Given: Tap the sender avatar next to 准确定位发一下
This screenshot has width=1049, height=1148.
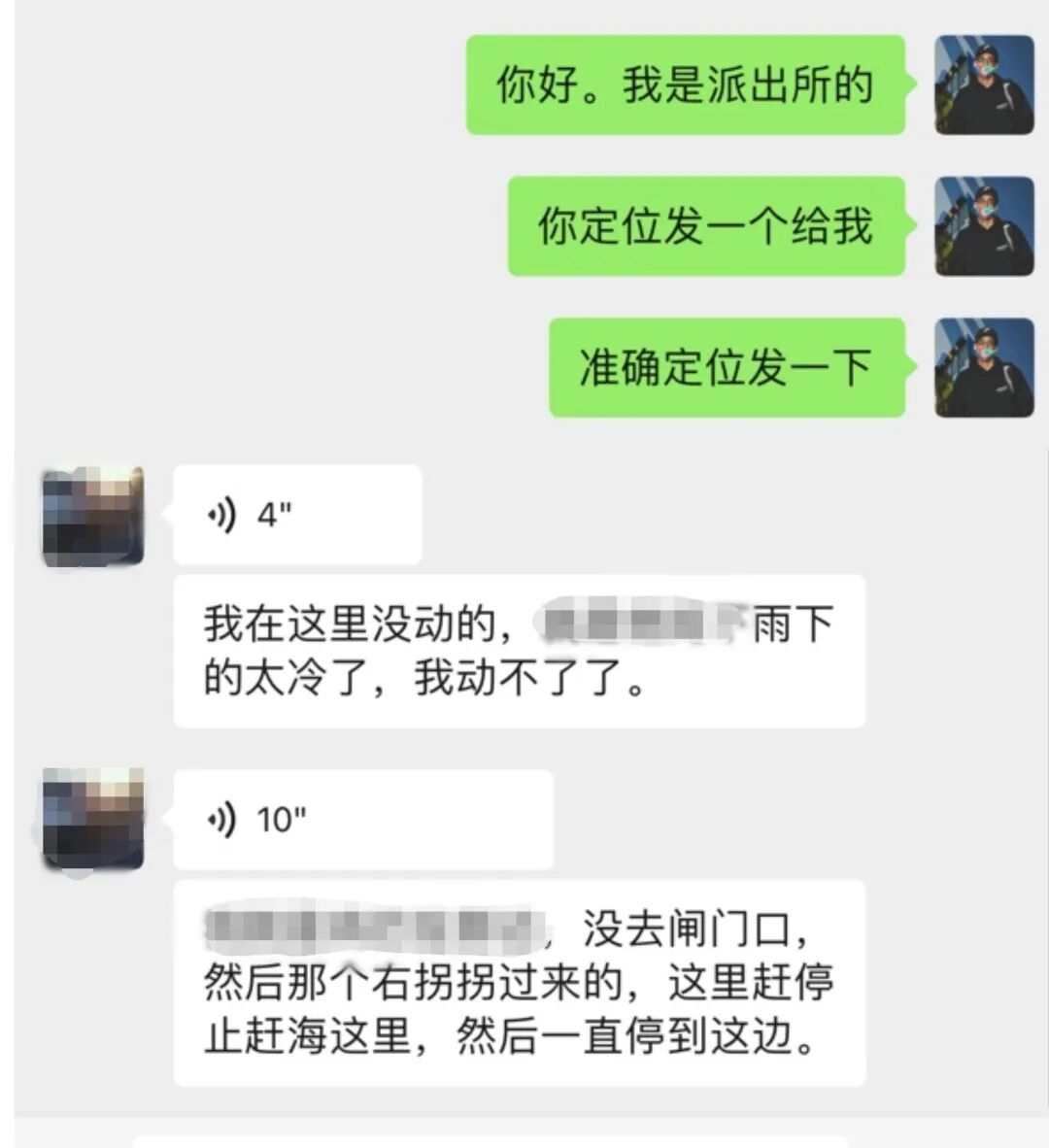Looking at the screenshot, I should pos(984,367).
